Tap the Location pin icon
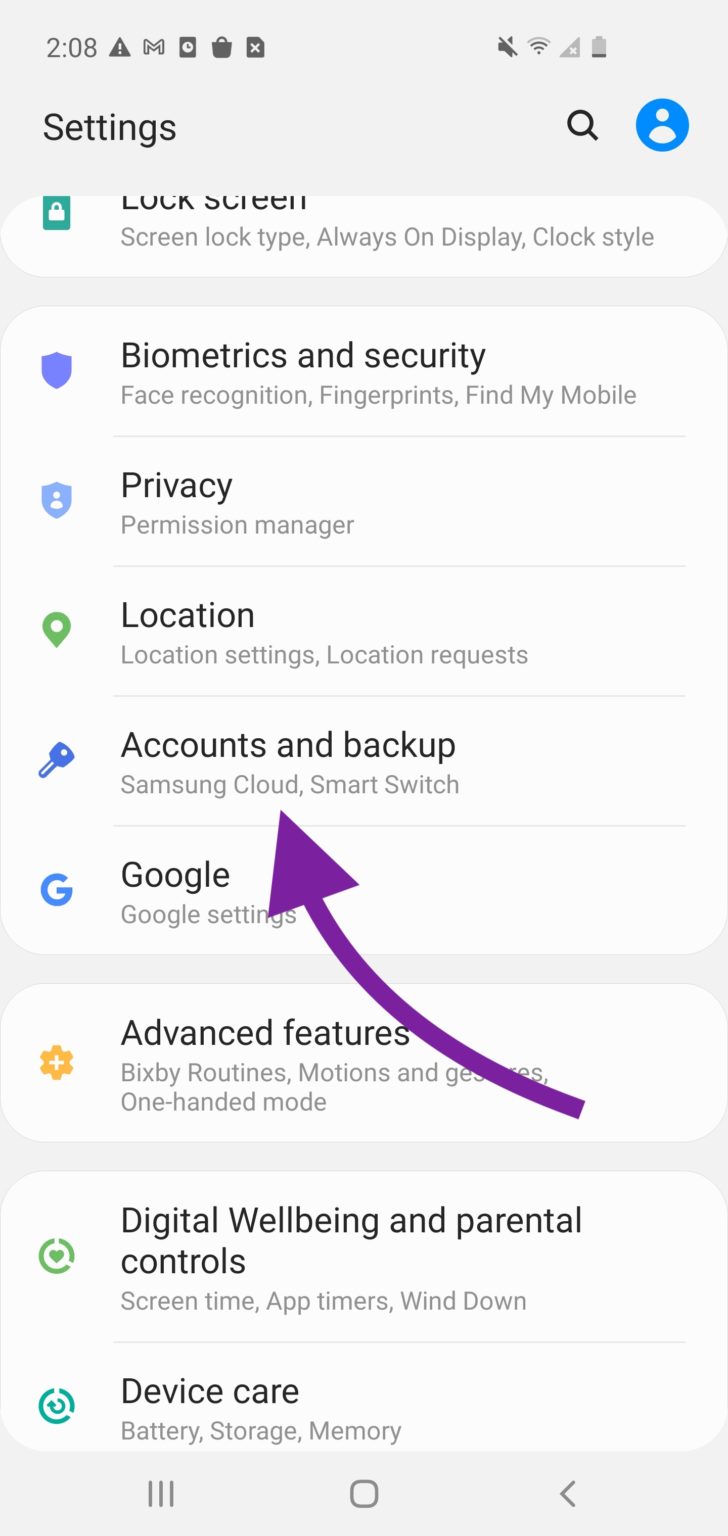Screen dimensions: 728x1536 click(57, 629)
